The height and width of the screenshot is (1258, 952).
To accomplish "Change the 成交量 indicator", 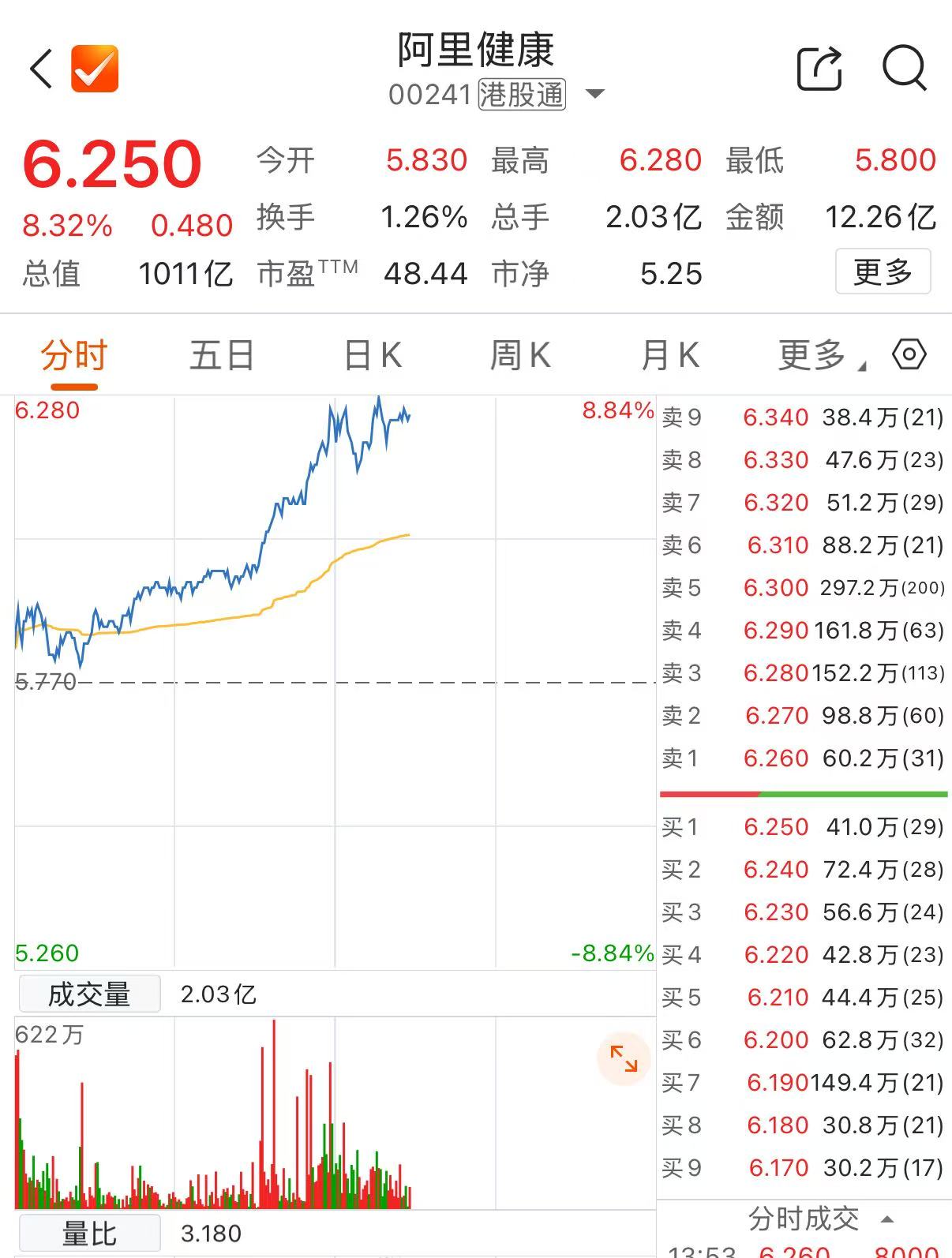I will click(x=89, y=994).
